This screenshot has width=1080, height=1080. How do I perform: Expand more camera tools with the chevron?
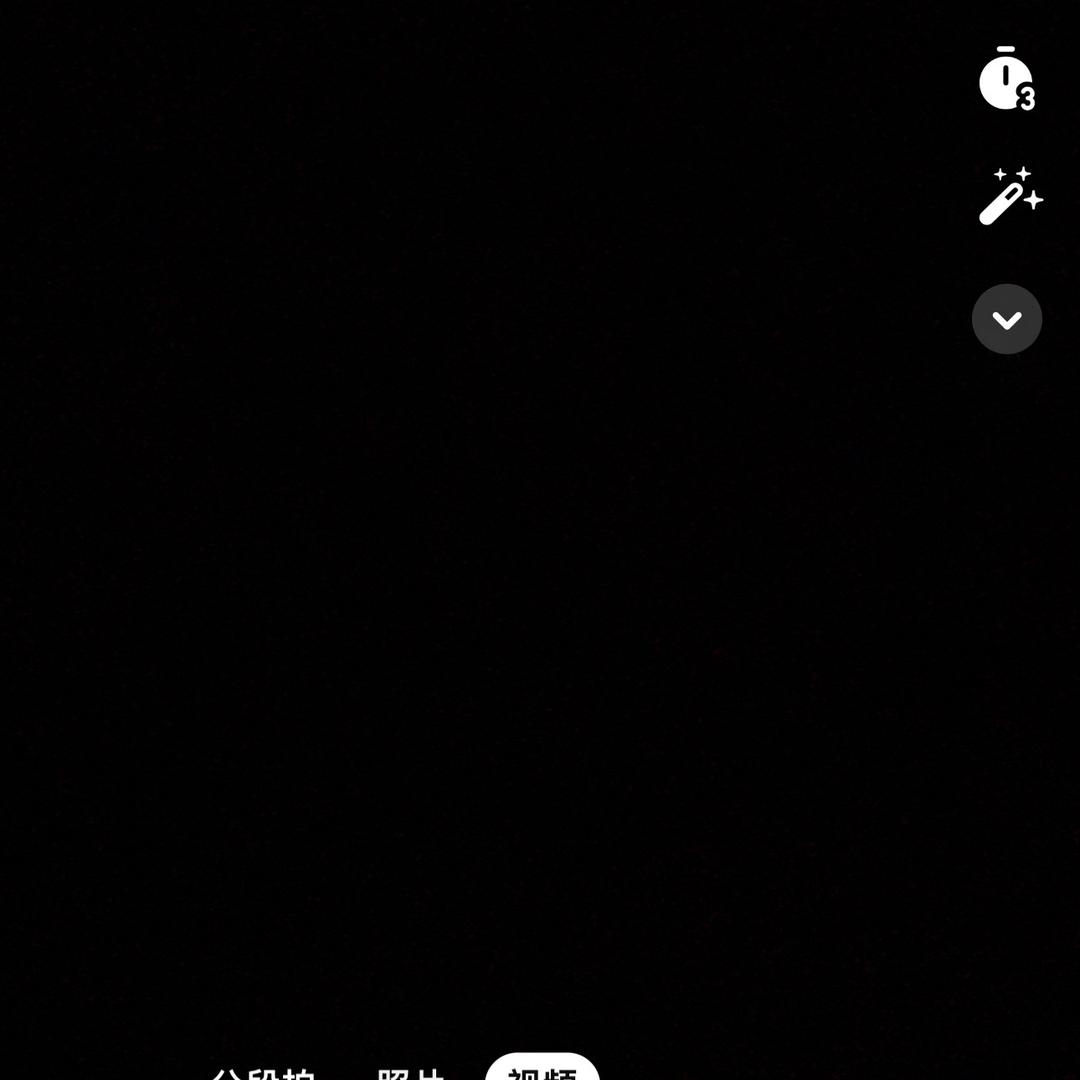(x=1006, y=319)
